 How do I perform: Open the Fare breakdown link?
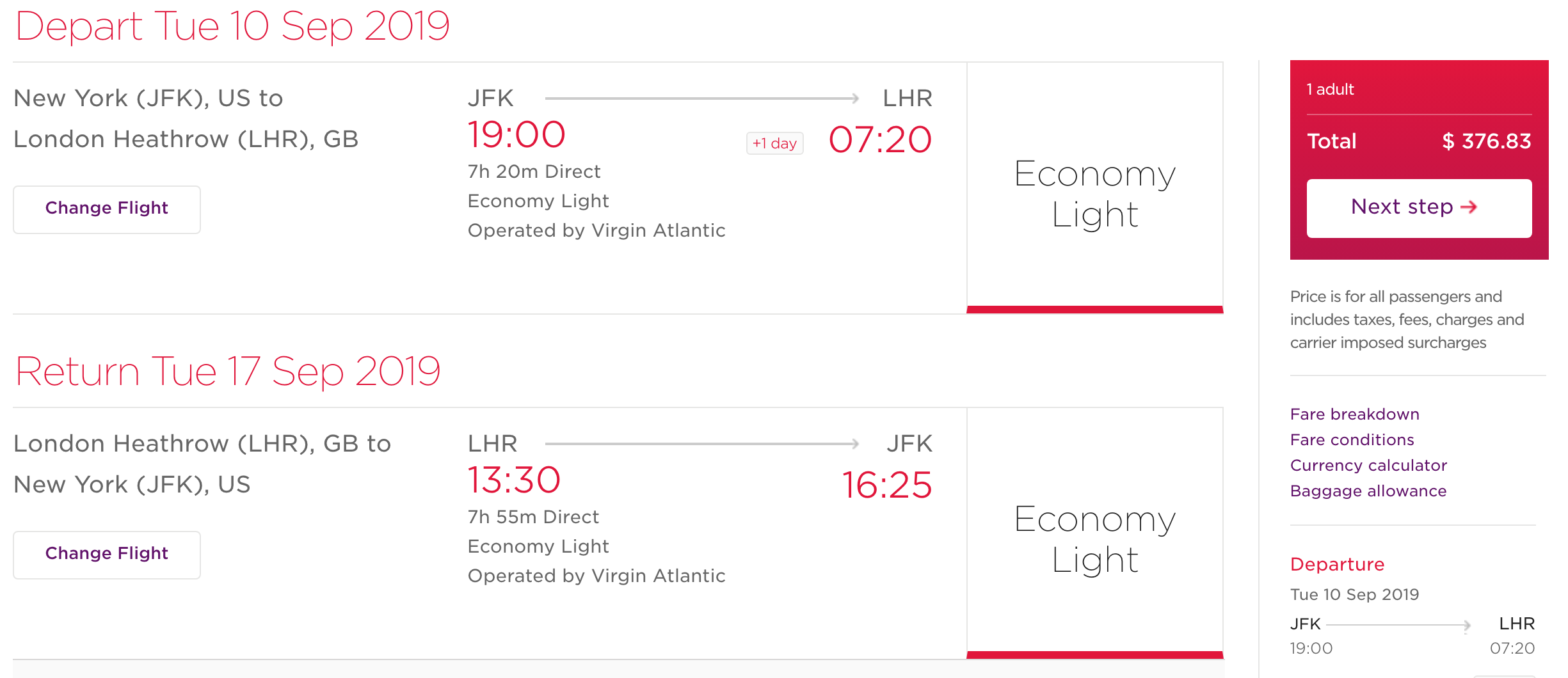click(1354, 414)
